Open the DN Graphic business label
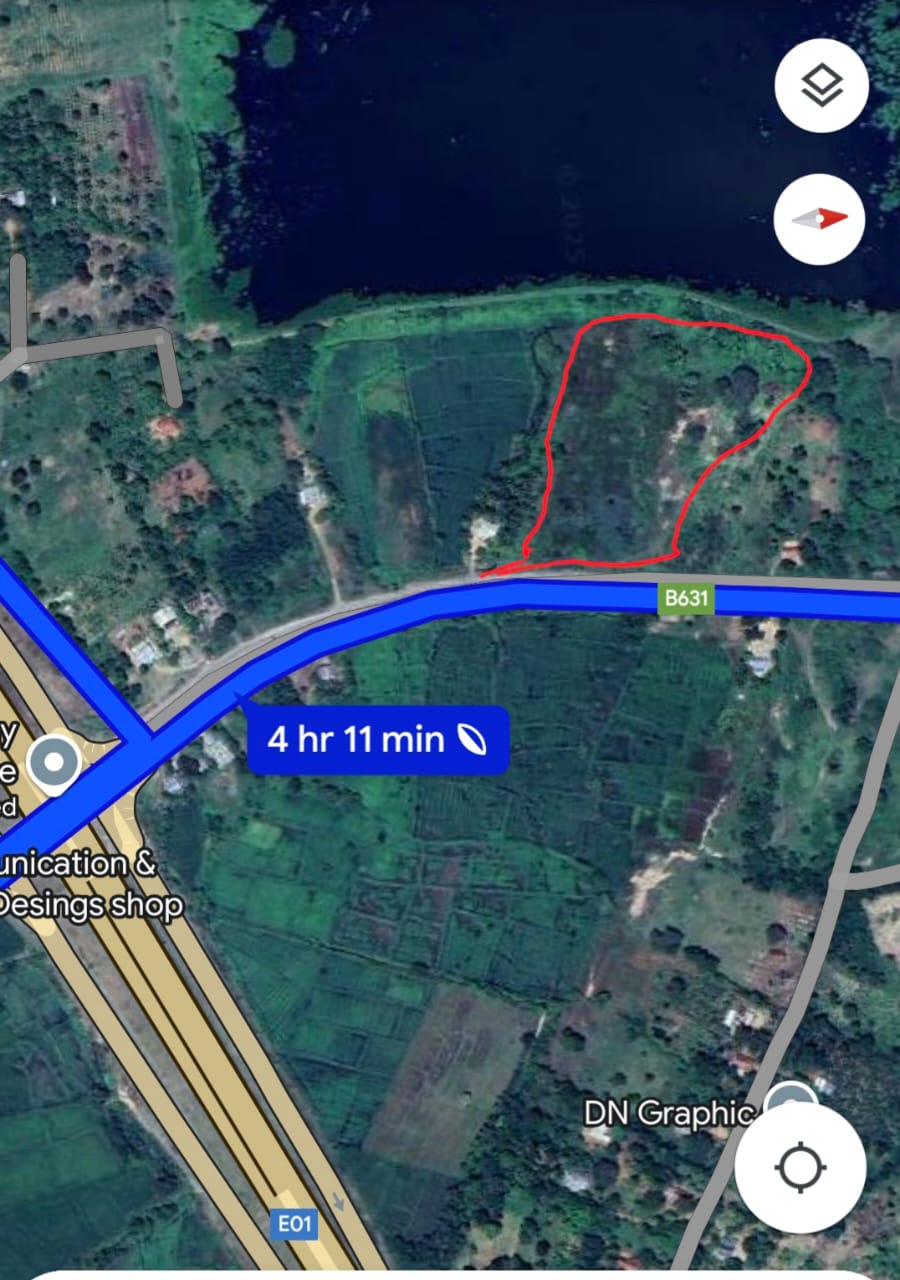 click(x=665, y=1113)
